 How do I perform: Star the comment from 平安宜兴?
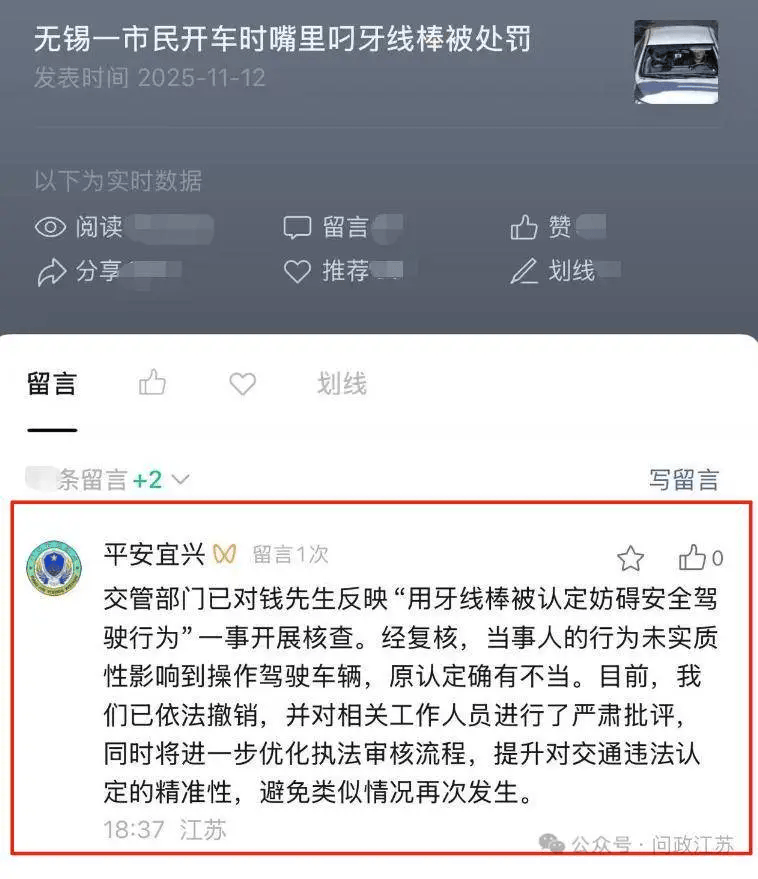pyautogui.click(x=630, y=559)
